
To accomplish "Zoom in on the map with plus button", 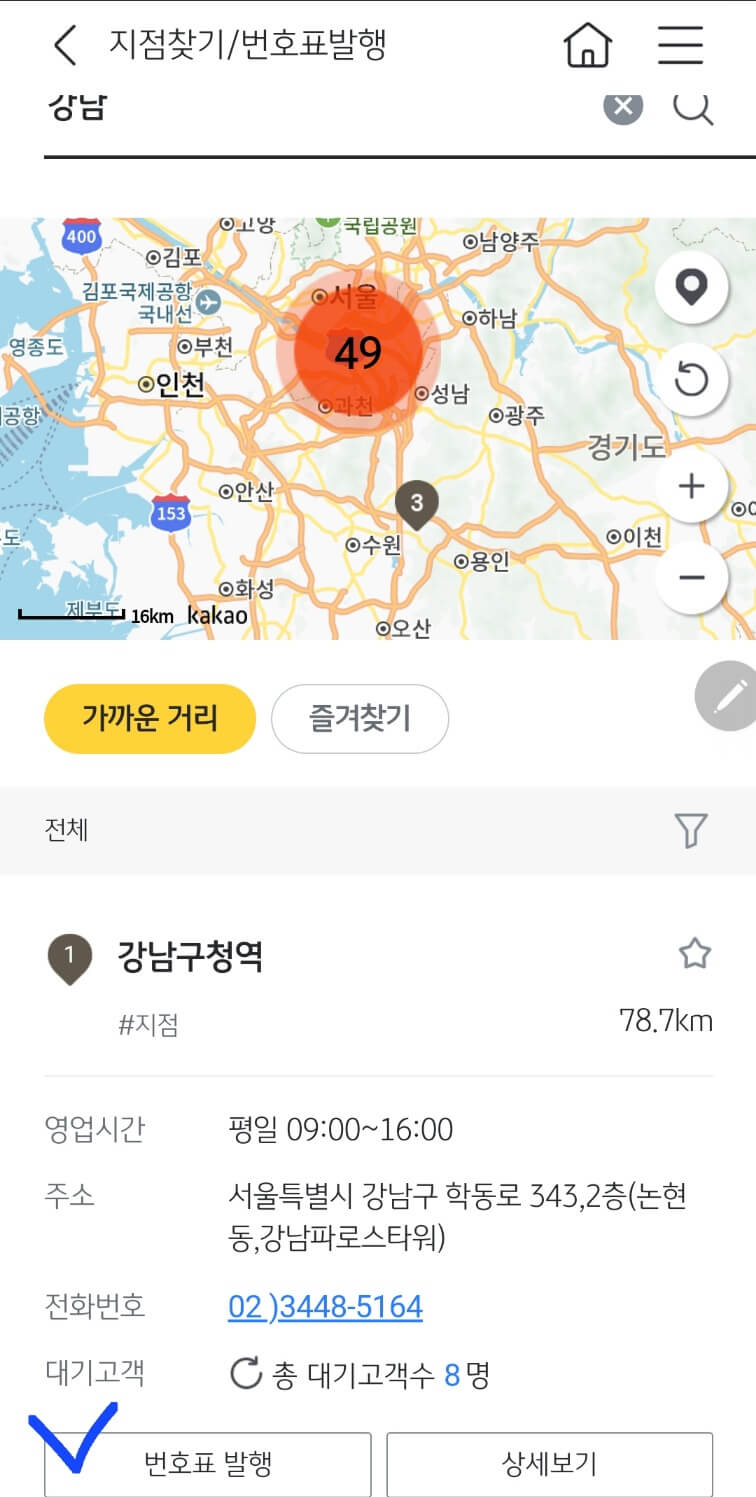I will tap(693, 486).
